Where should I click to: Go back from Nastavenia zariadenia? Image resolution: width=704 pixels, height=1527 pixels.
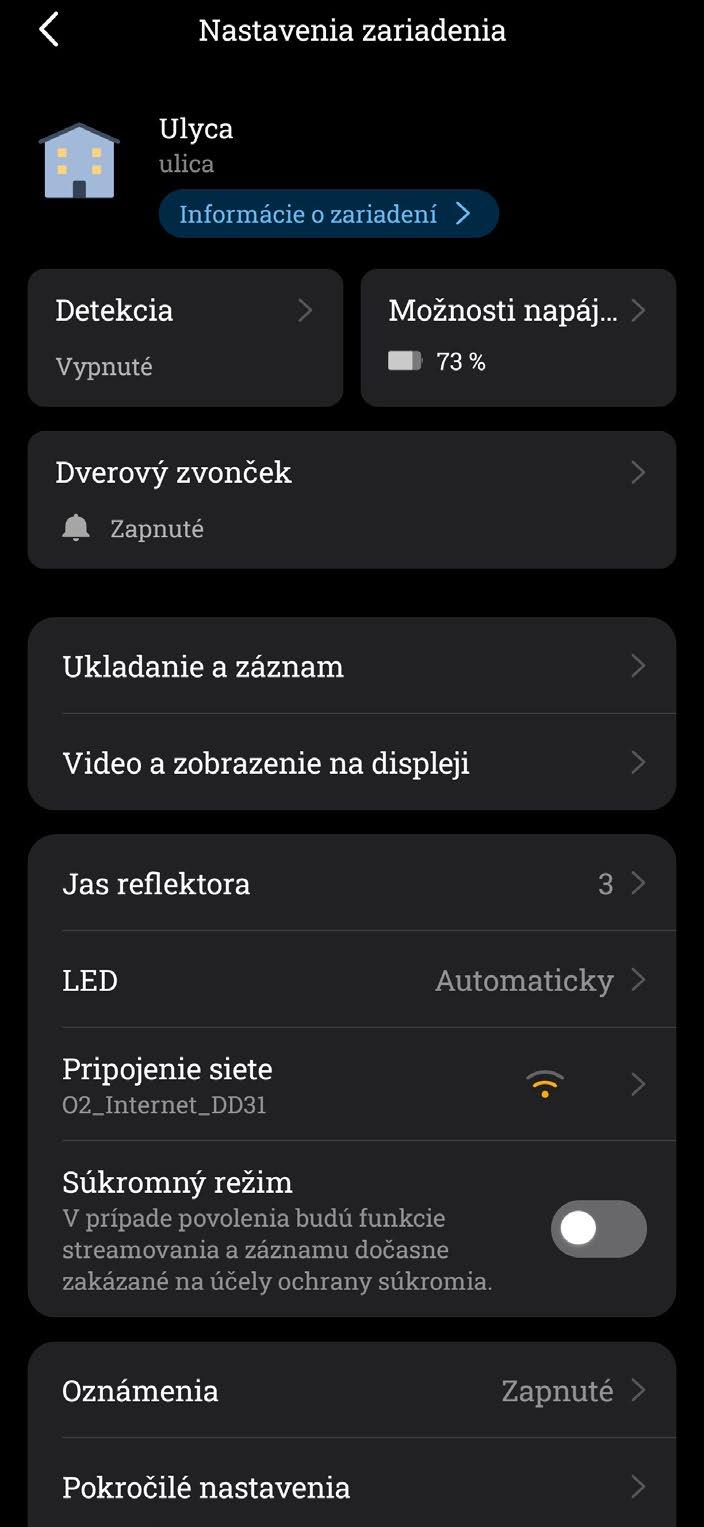click(x=48, y=30)
